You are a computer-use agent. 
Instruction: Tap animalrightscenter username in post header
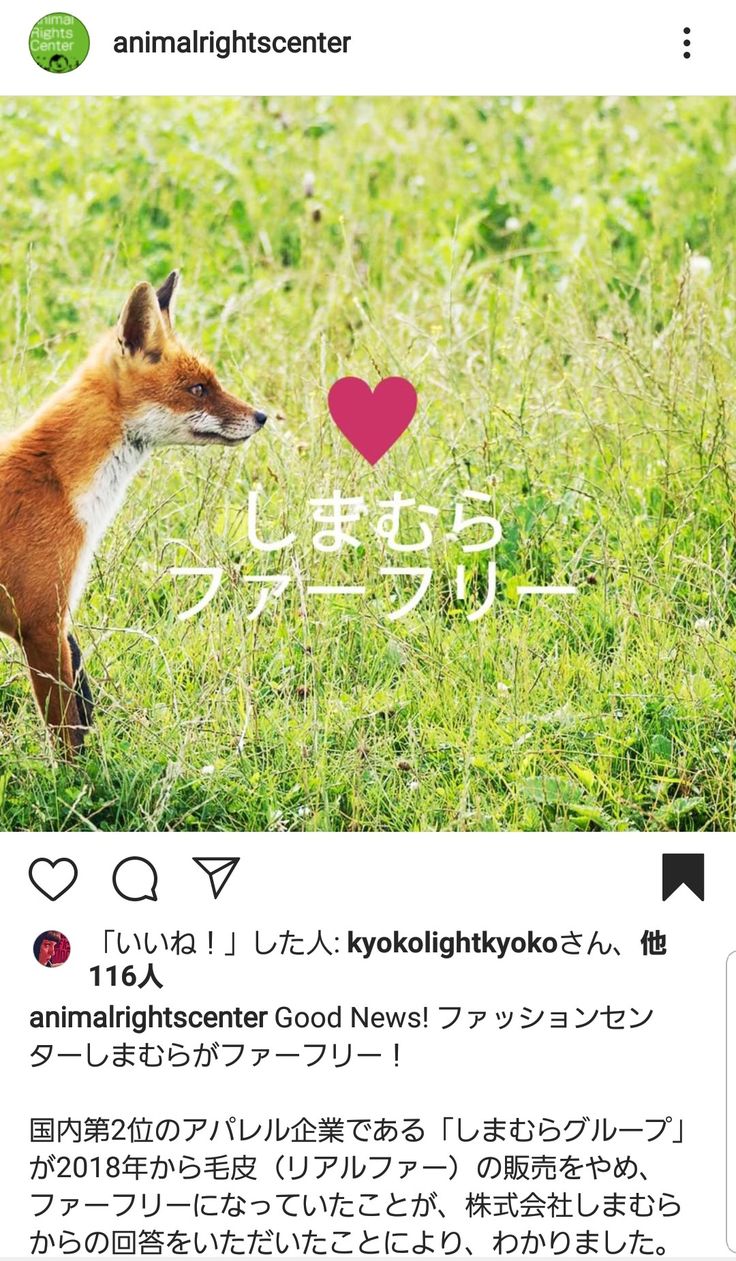tap(231, 43)
